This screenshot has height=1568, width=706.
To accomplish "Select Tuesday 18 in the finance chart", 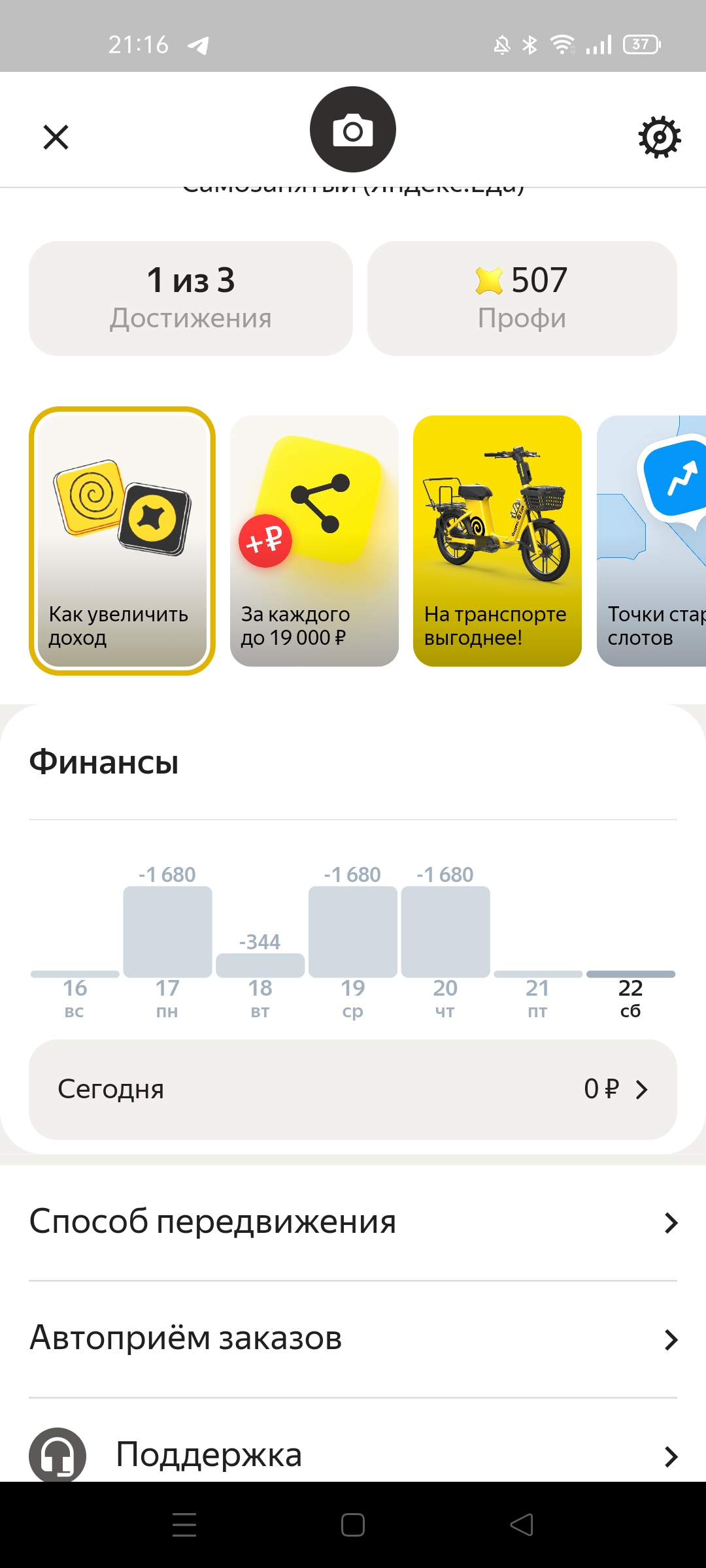I will [260, 967].
